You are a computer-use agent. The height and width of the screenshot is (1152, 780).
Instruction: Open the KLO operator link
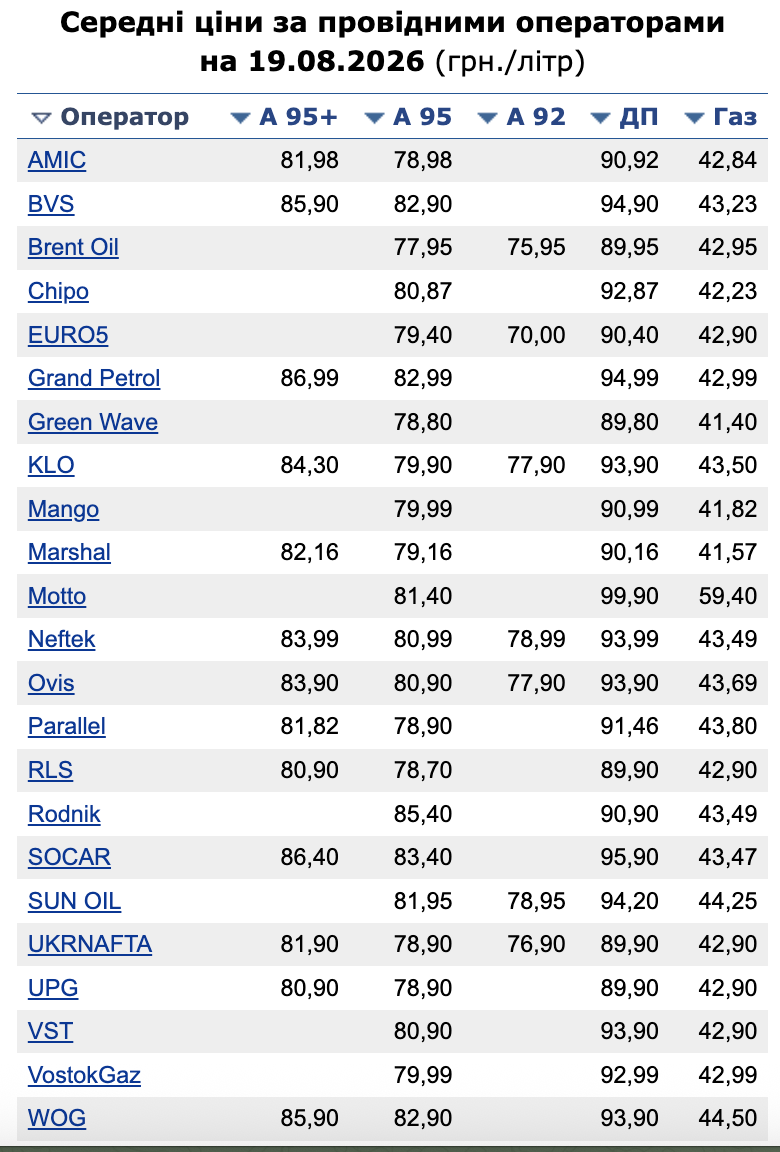click(x=51, y=465)
